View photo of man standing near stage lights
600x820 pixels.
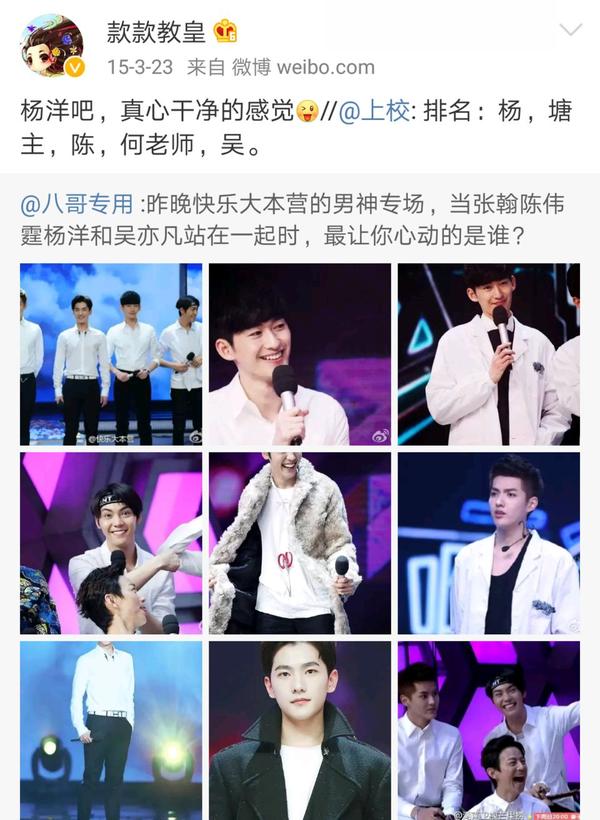(x=111, y=730)
